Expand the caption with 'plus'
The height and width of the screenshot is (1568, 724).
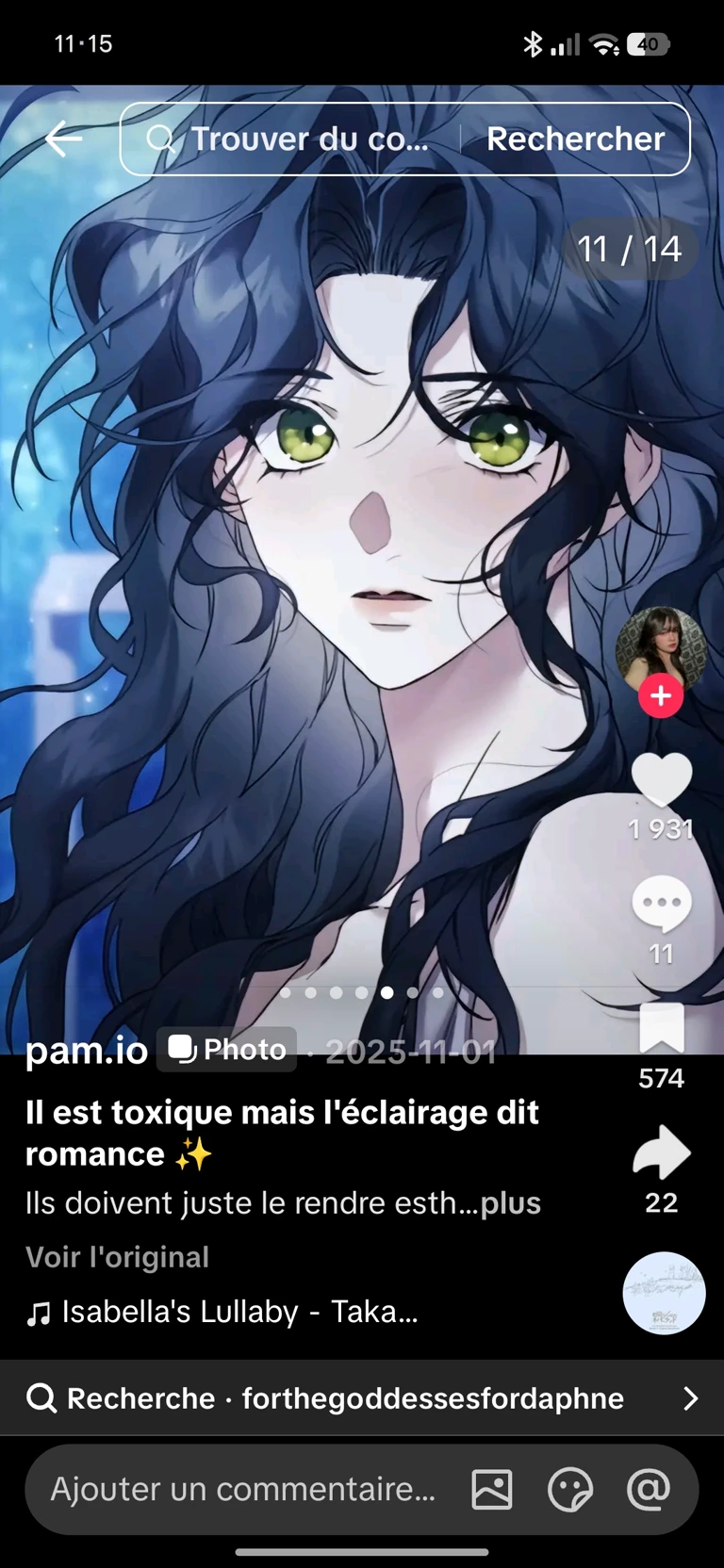(x=510, y=1203)
